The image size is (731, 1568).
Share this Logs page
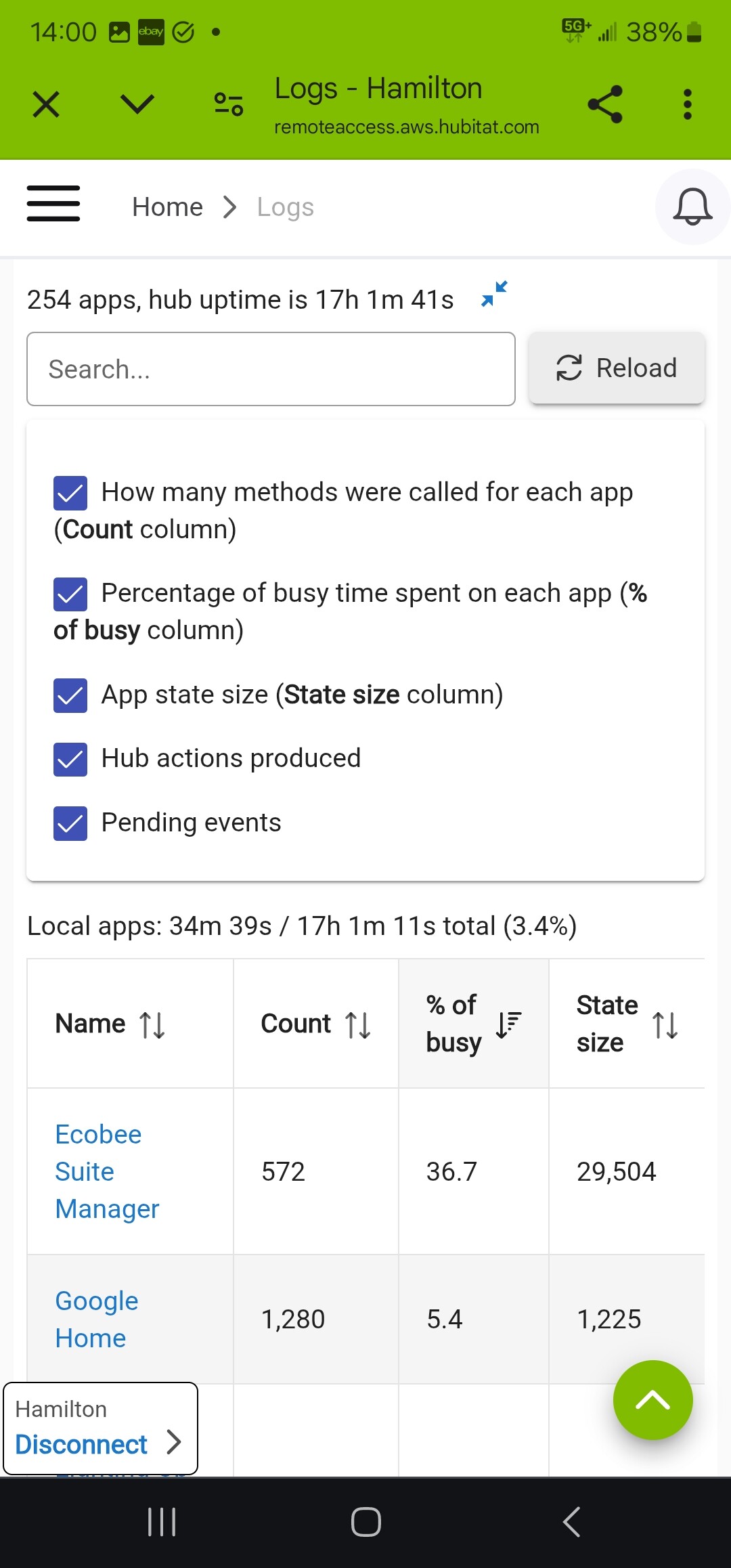605,104
